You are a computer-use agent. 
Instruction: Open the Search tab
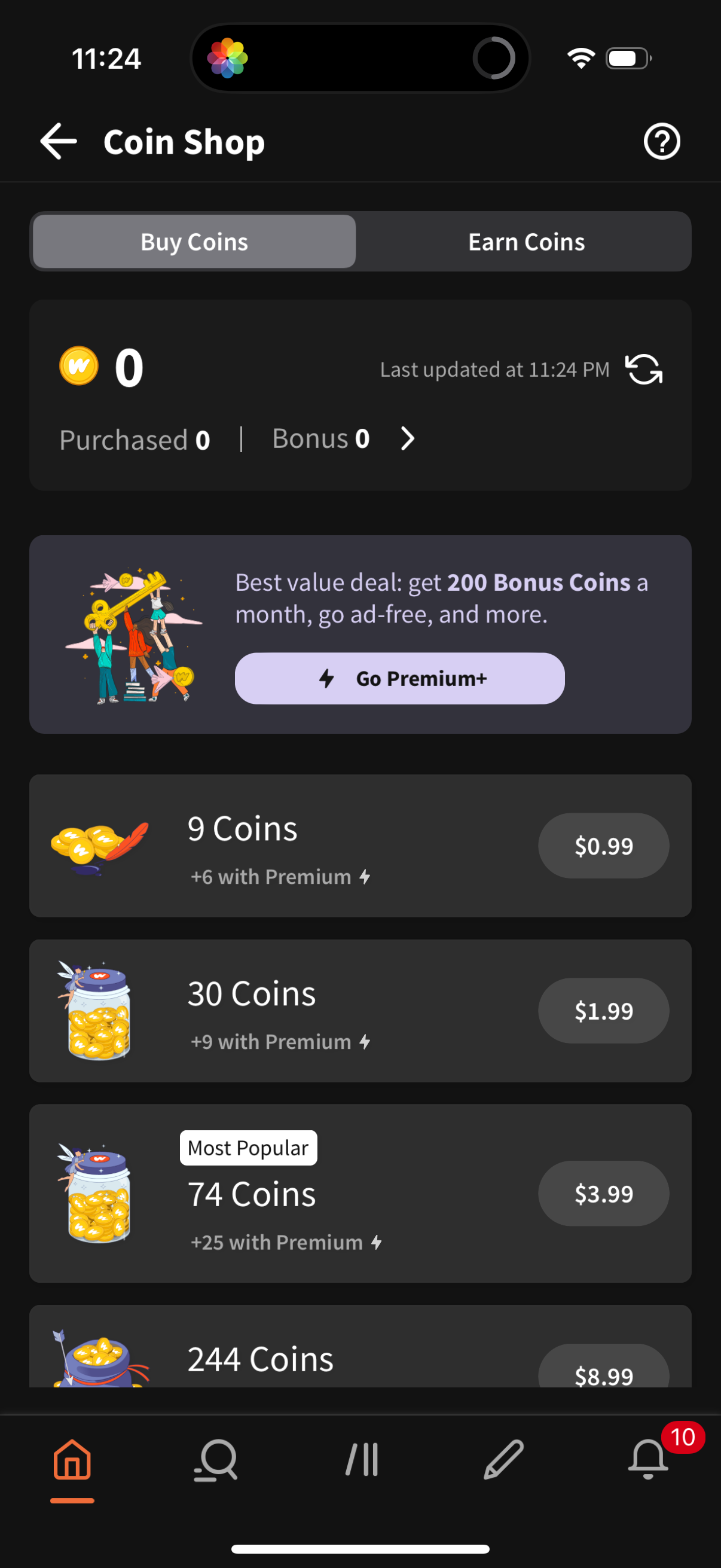[216, 1460]
